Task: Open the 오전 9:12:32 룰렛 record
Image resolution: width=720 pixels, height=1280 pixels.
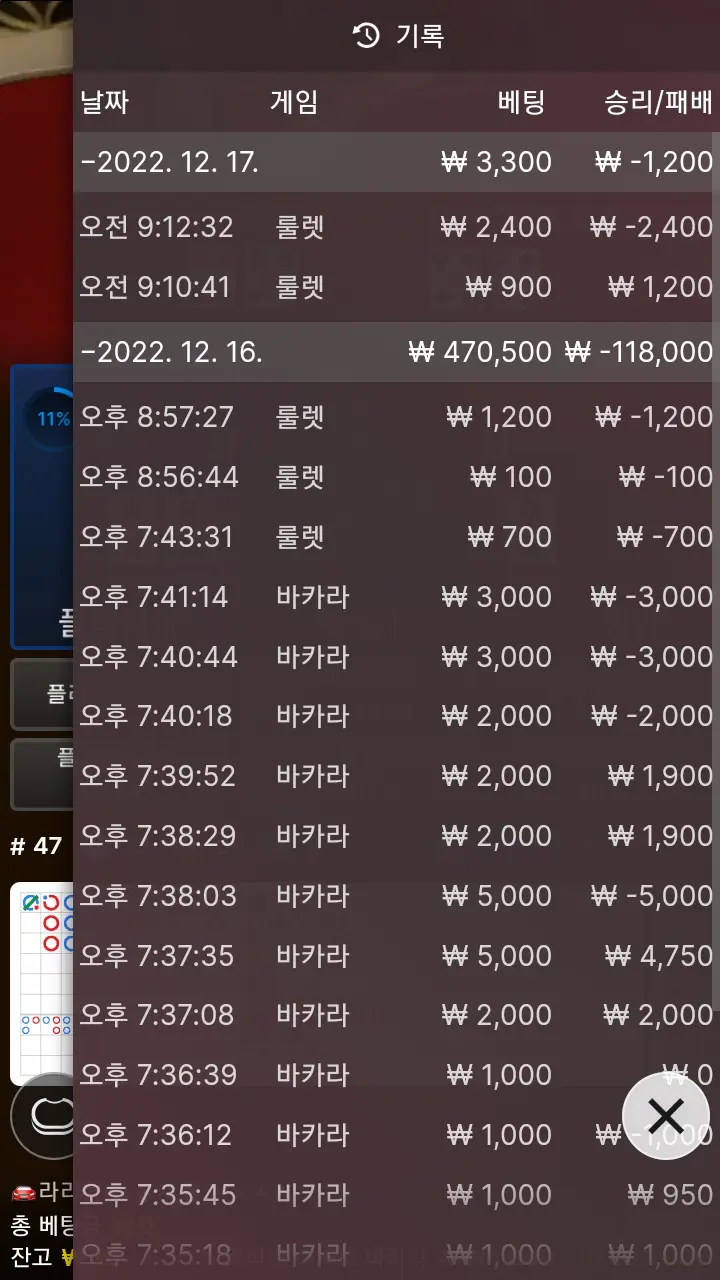Action: point(396,227)
